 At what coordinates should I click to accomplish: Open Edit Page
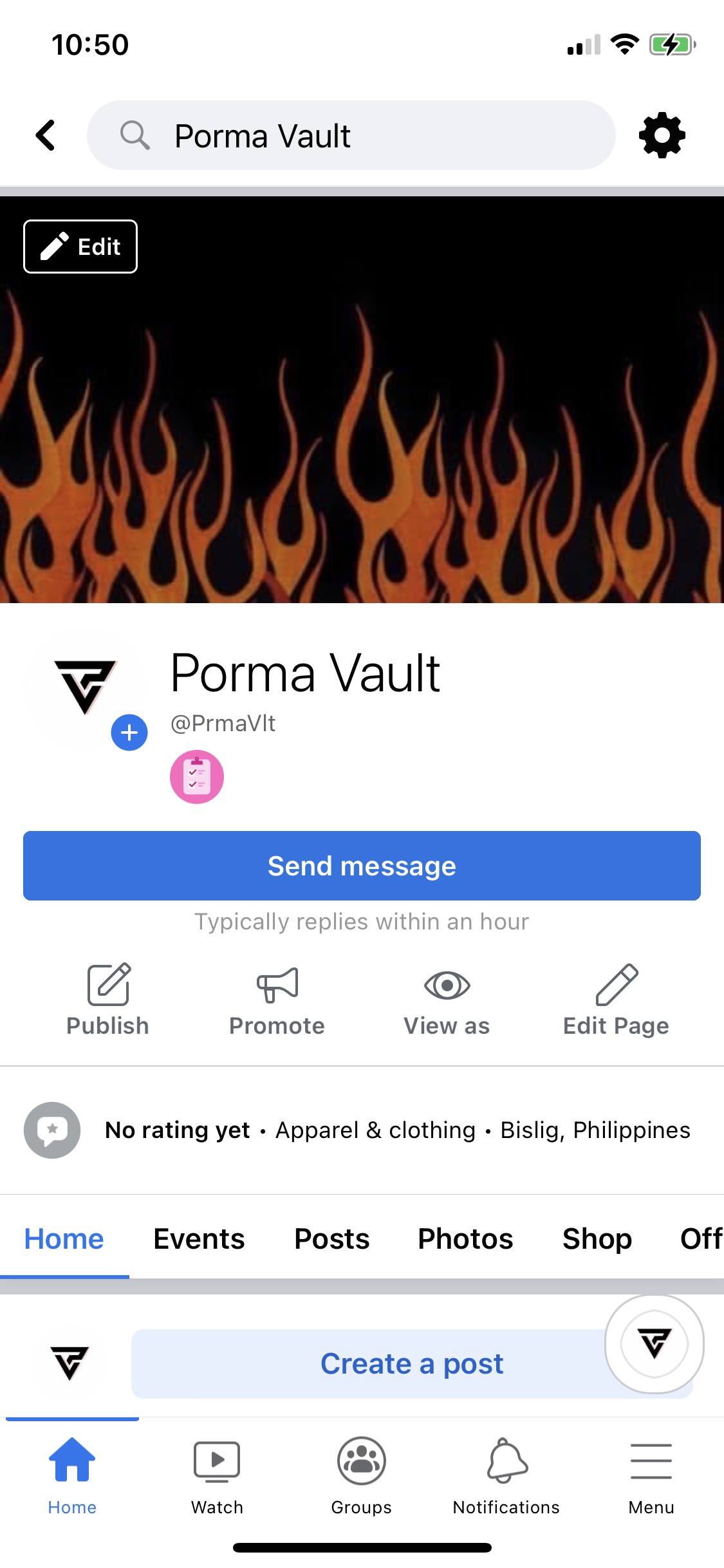tap(616, 999)
